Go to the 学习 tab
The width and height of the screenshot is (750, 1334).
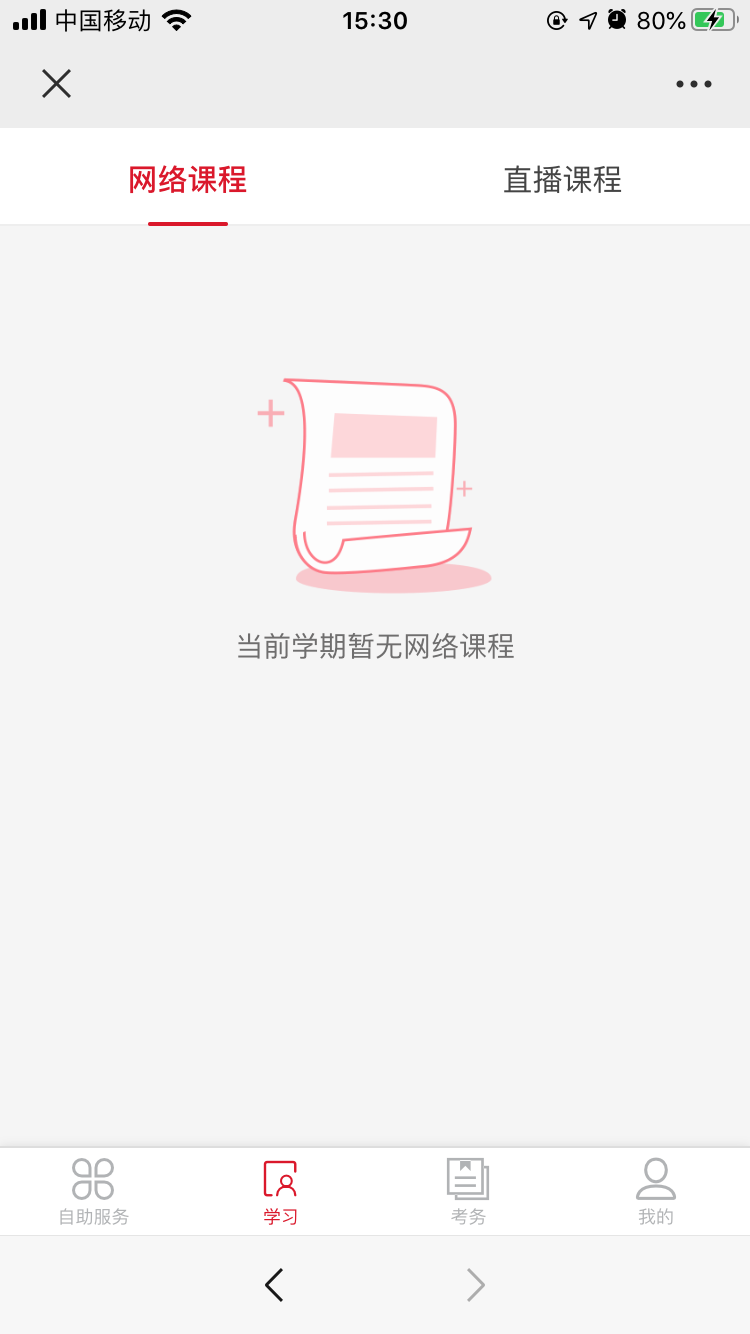click(x=280, y=1191)
